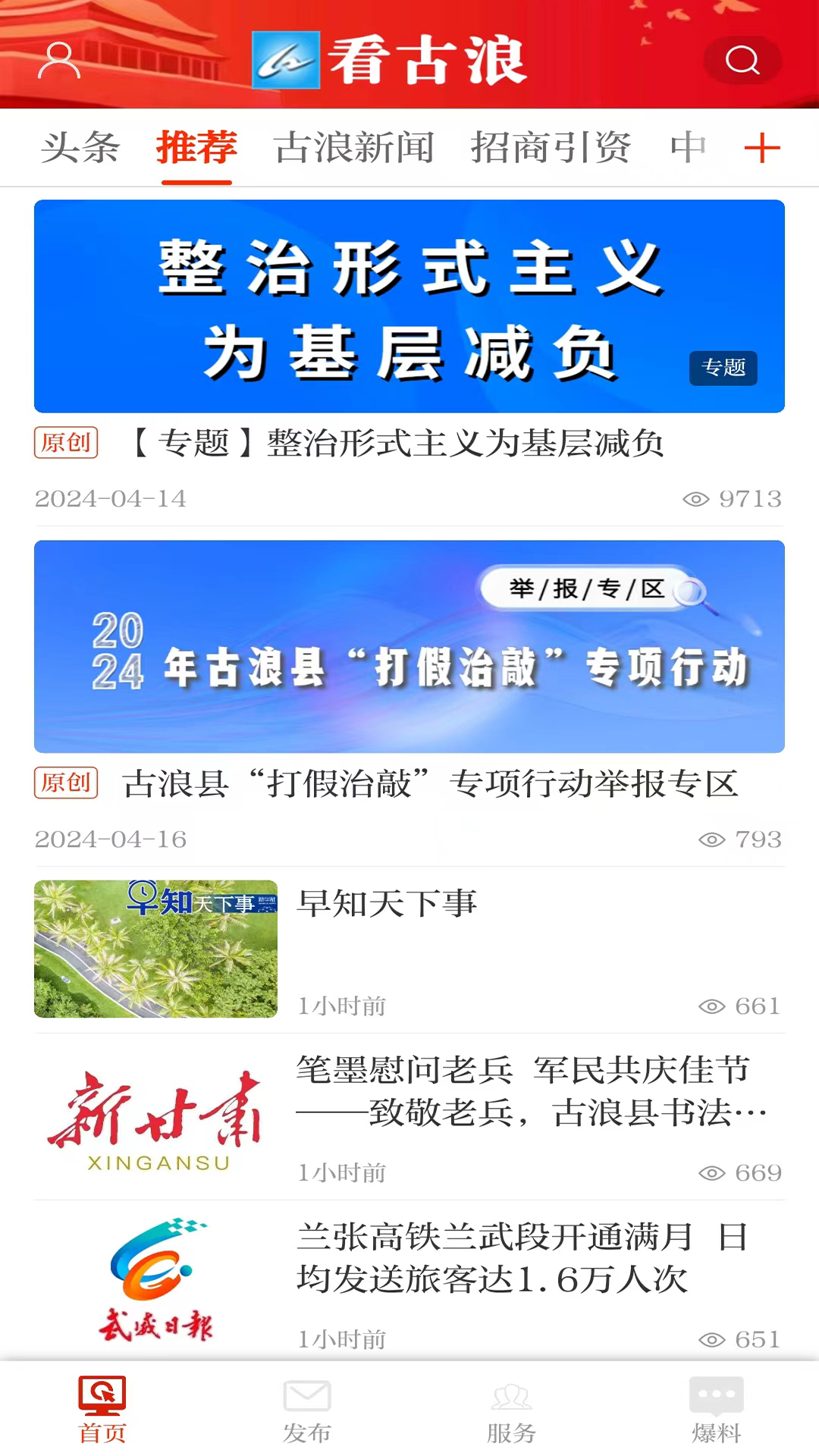This screenshot has width=819, height=1456.
Task: Open the 打假治敲 专项行动 report banner
Action: 409,646
